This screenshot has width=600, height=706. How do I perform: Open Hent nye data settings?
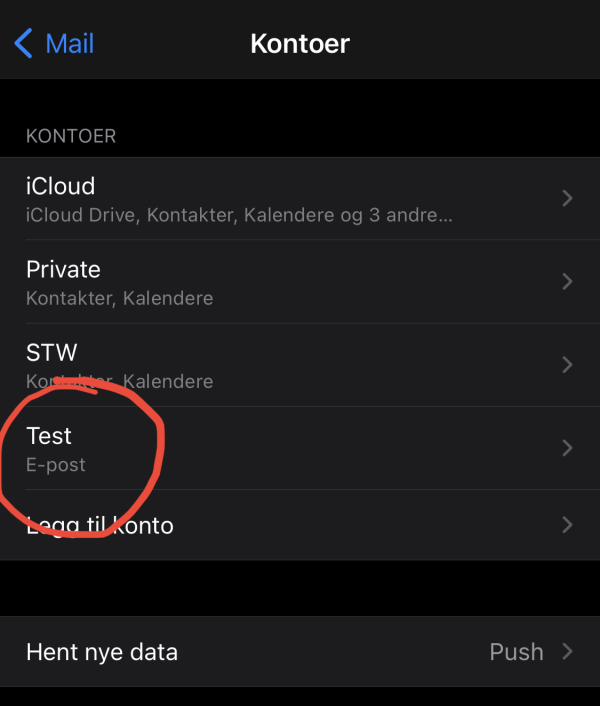click(300, 652)
